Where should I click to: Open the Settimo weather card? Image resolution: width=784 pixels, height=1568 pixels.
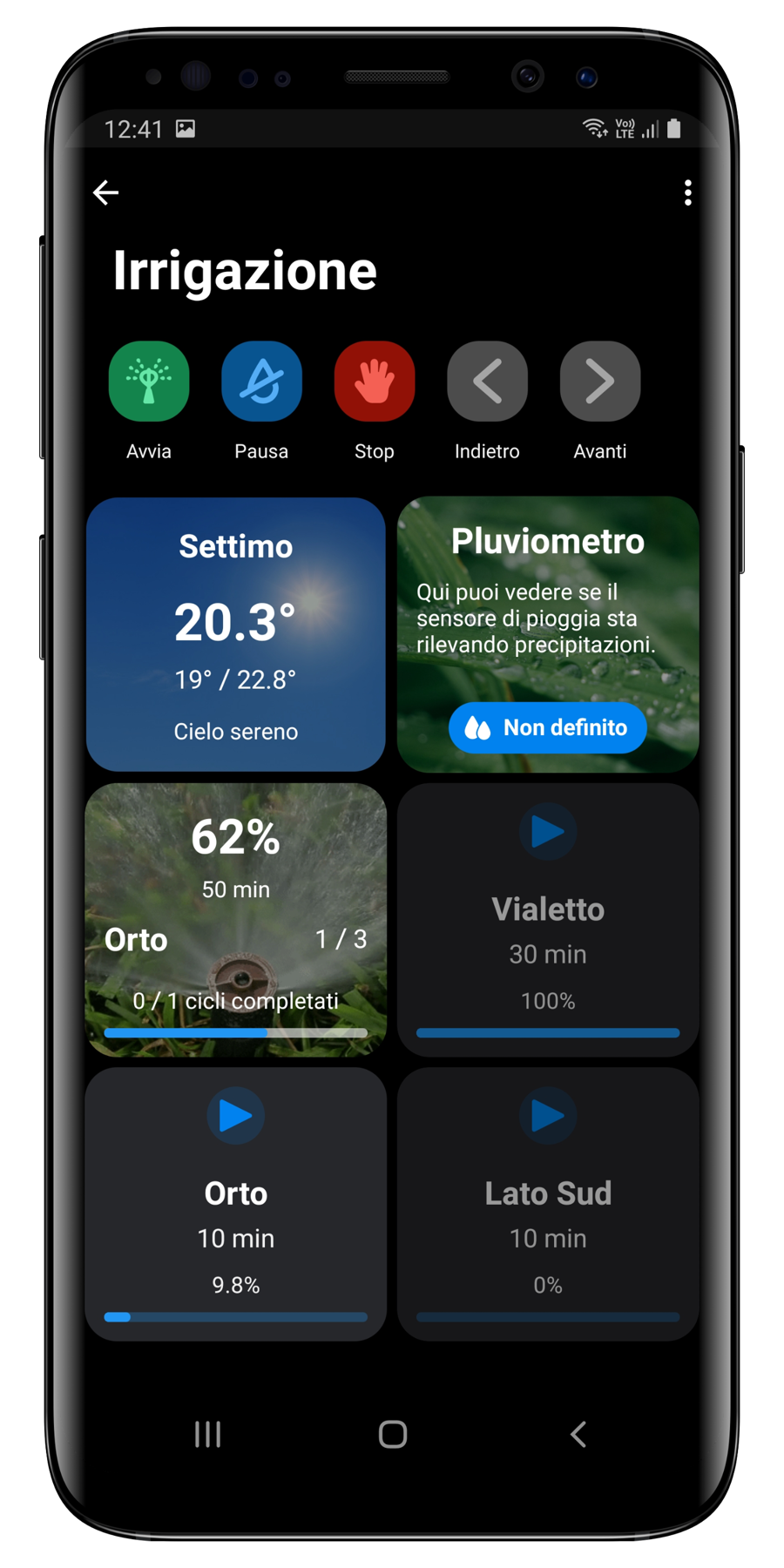pyautogui.click(x=236, y=634)
